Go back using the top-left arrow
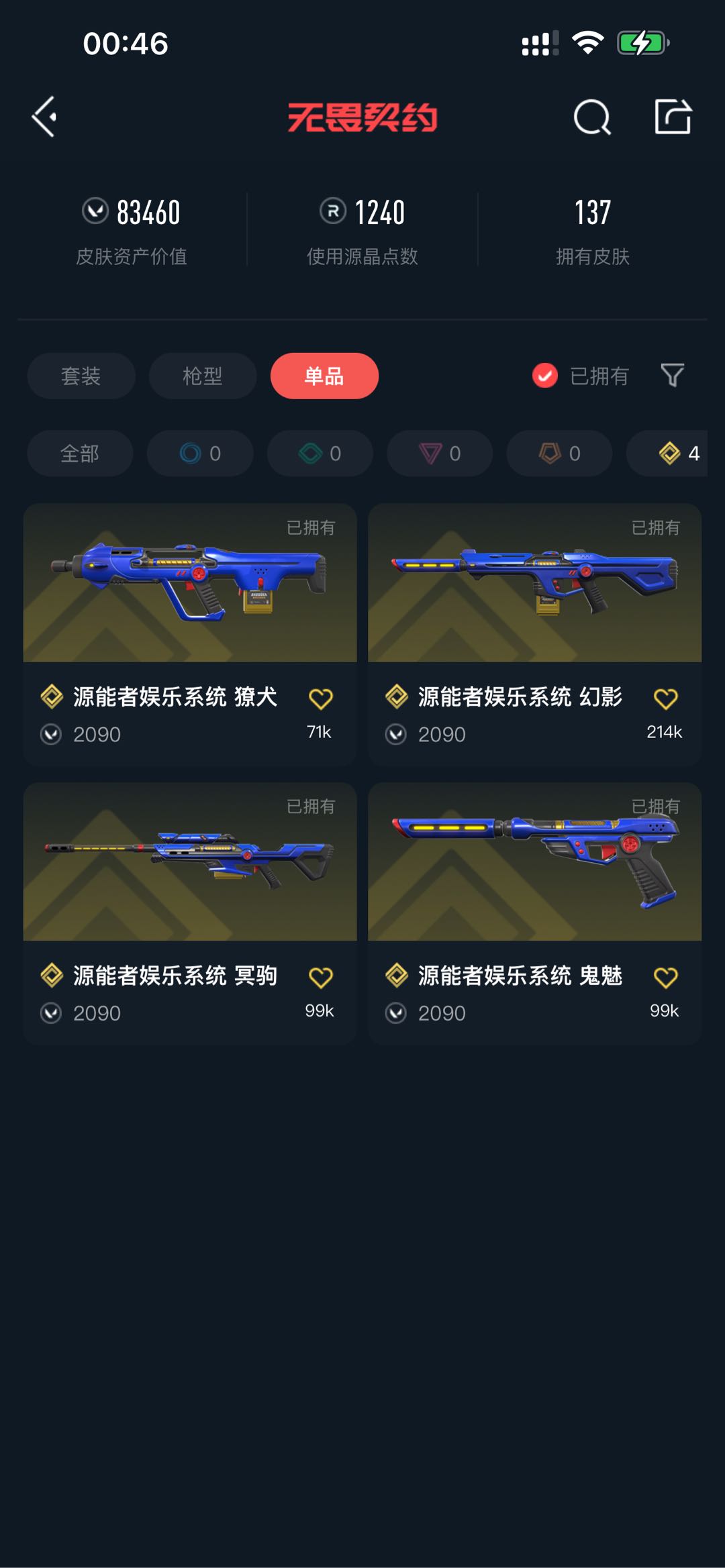The image size is (725, 1568). tap(45, 117)
